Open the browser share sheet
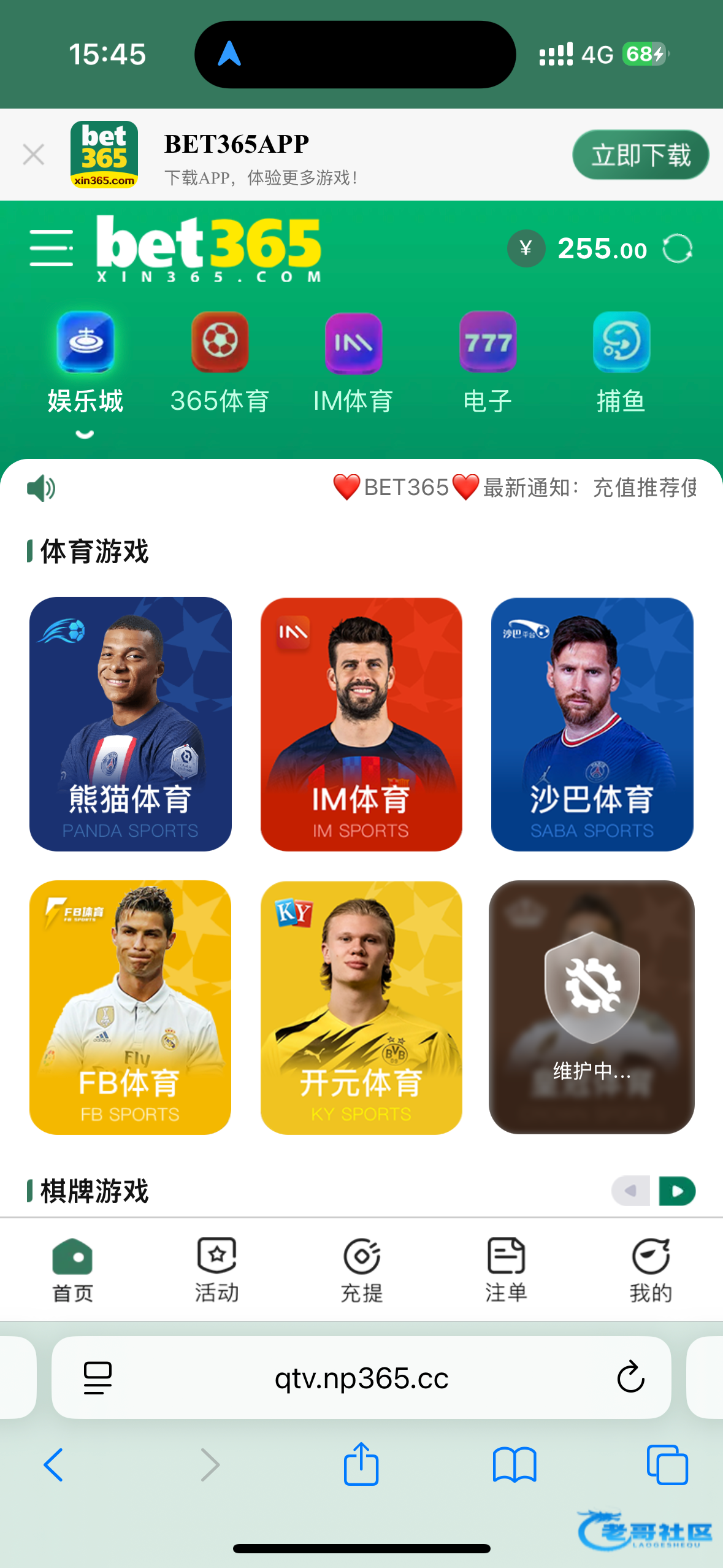Screen dimensions: 723x1568 point(361,1464)
